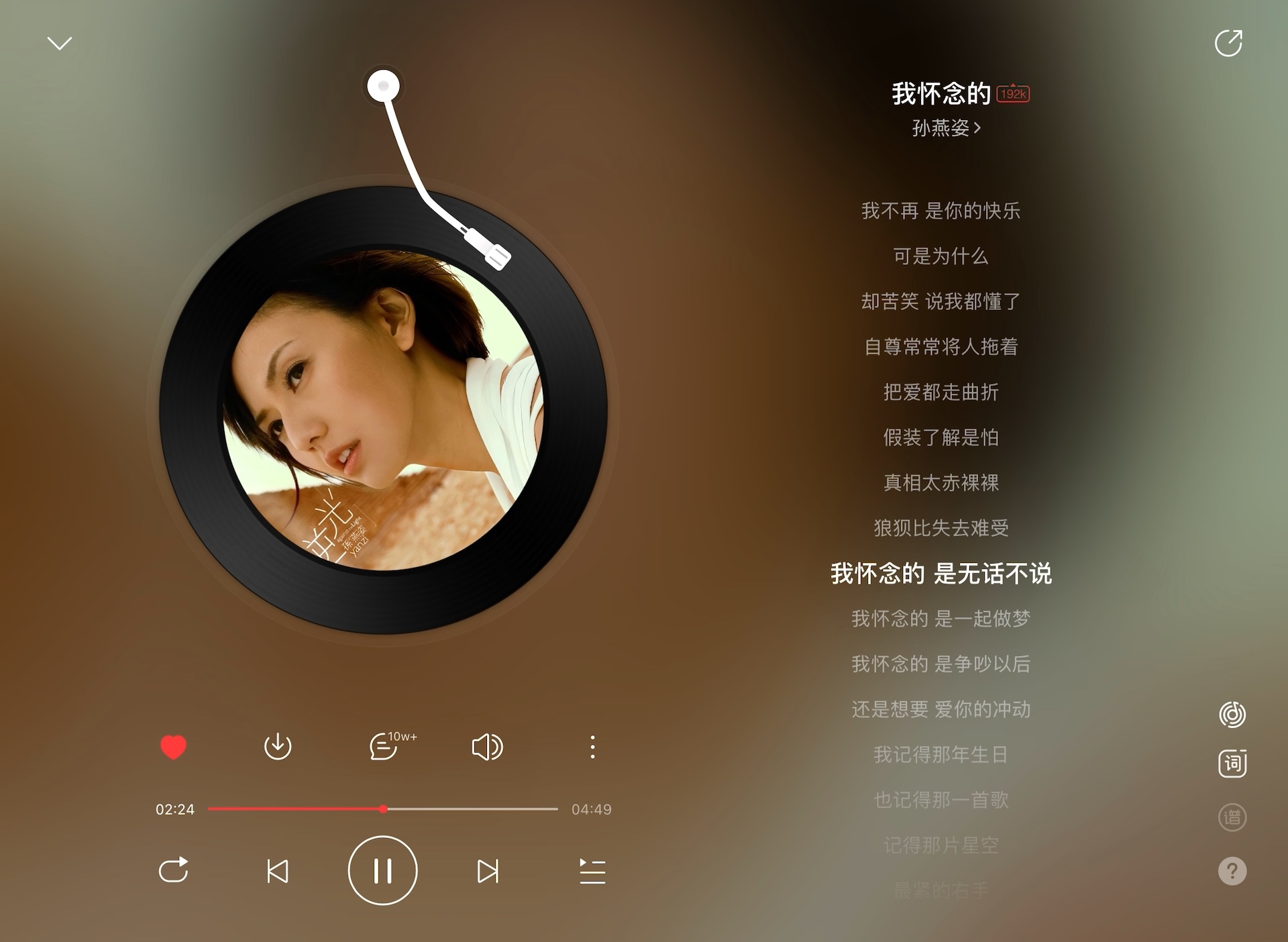
Task: Open the play queue list
Action: click(592, 871)
